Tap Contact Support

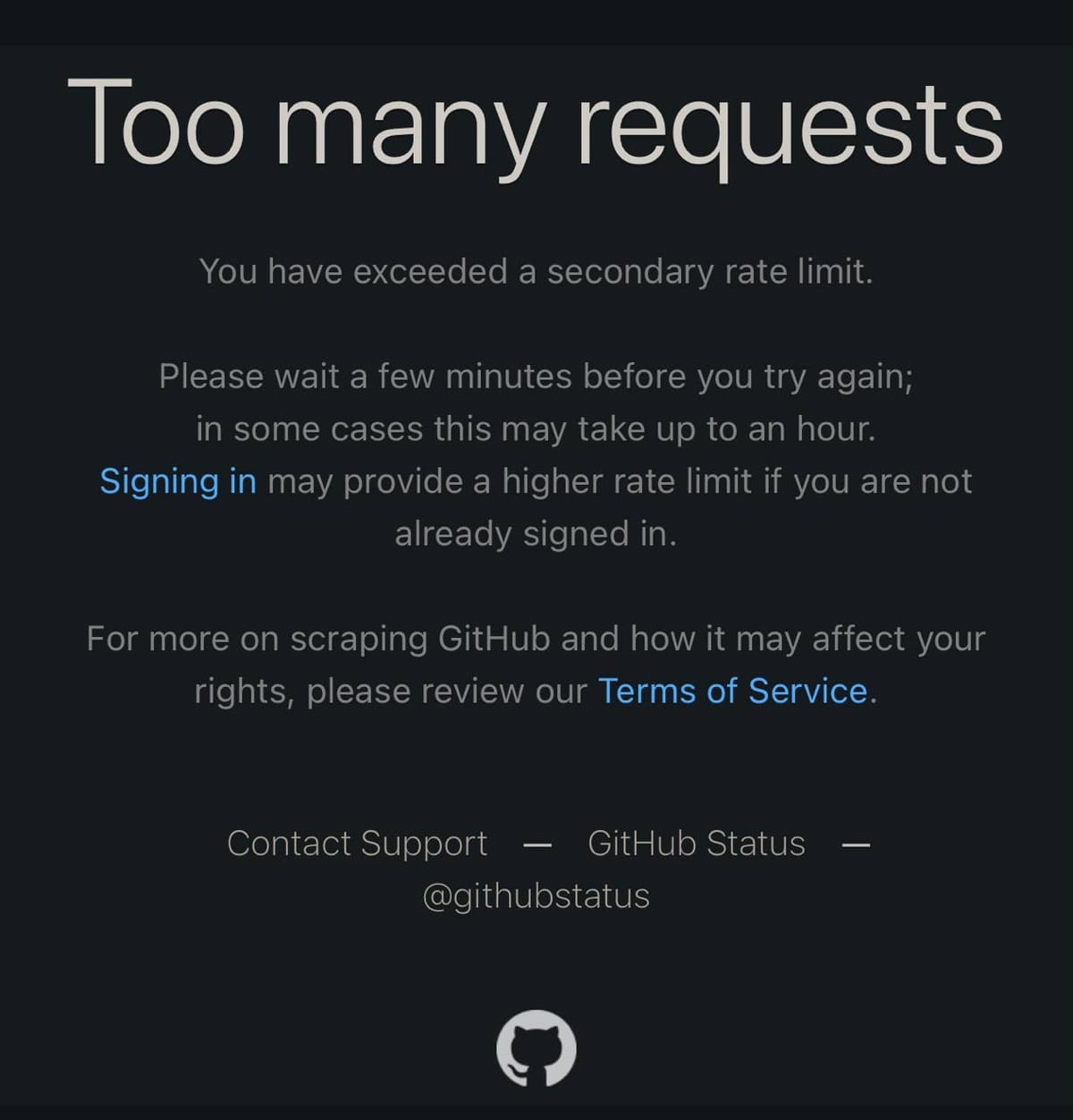point(357,843)
